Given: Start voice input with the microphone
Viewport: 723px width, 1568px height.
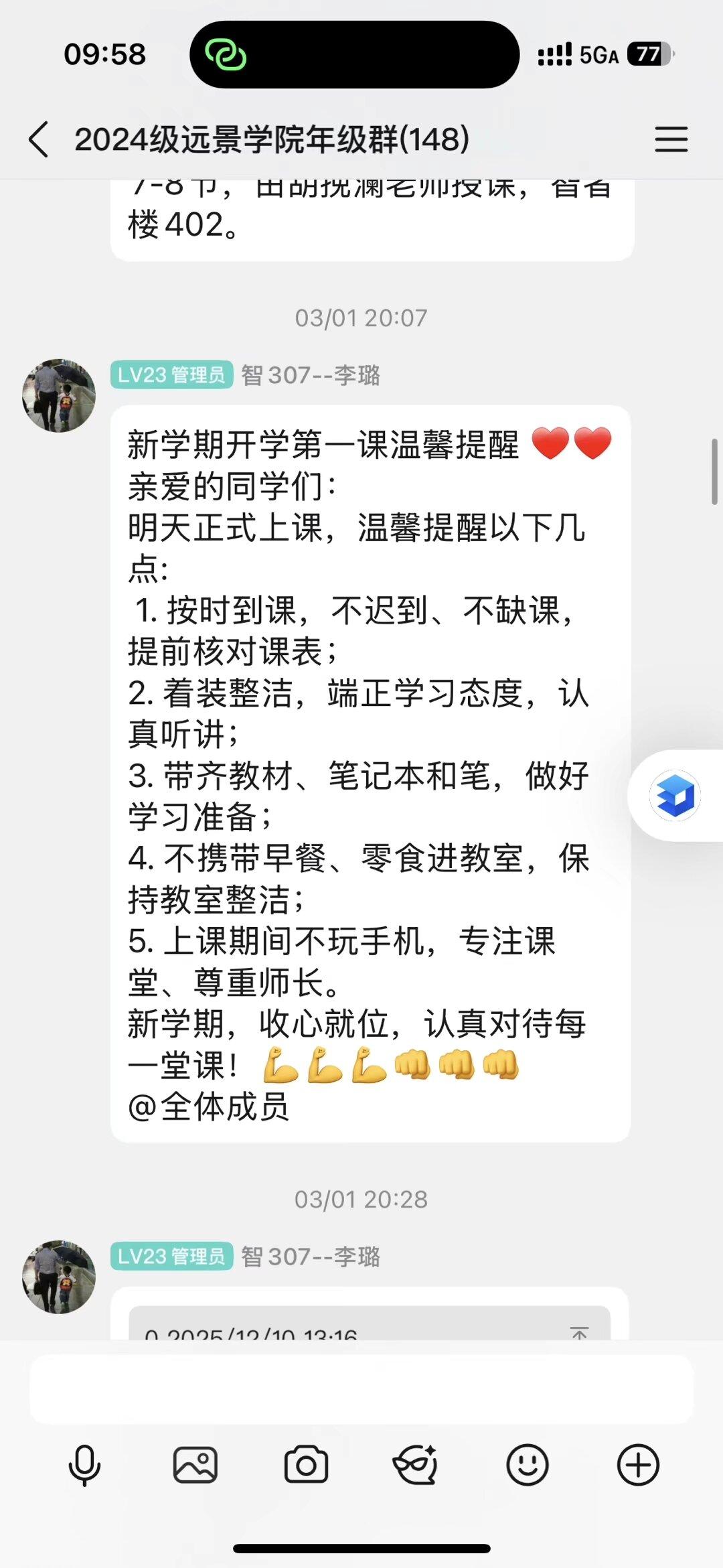Looking at the screenshot, I should pyautogui.click(x=85, y=1466).
